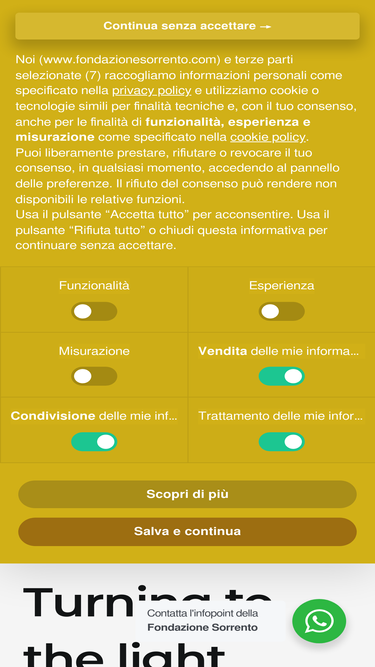
Task: Open the WhatsApp contact button
Action: click(x=319, y=621)
